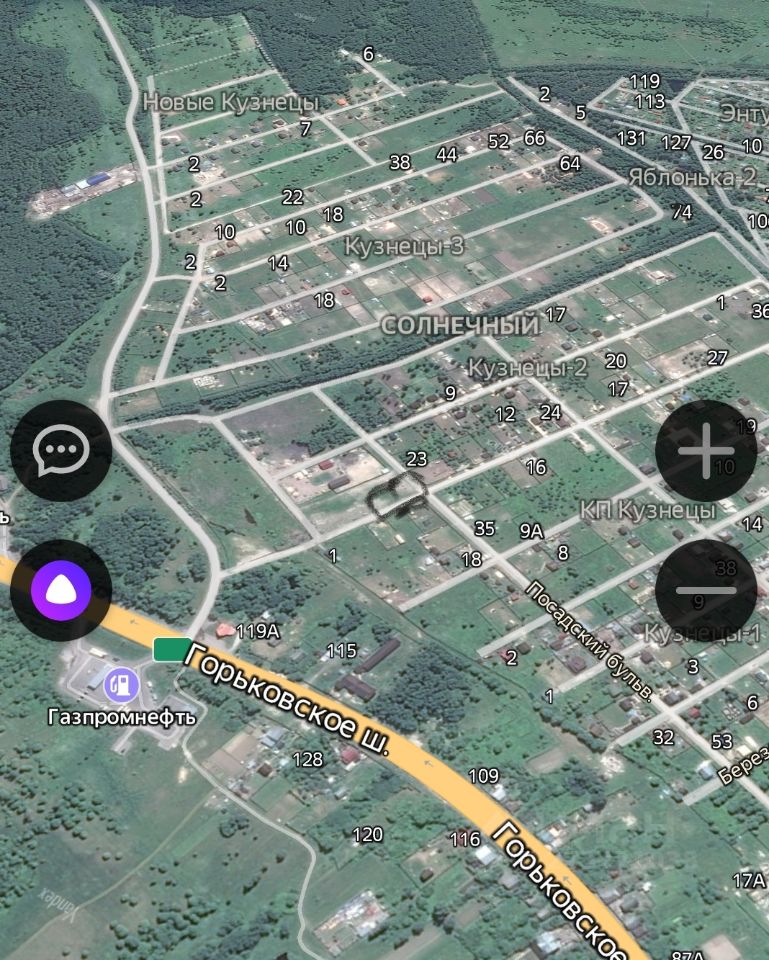The image size is (769, 960).
Task: Launch the Alice voice assistant
Action: [61, 591]
